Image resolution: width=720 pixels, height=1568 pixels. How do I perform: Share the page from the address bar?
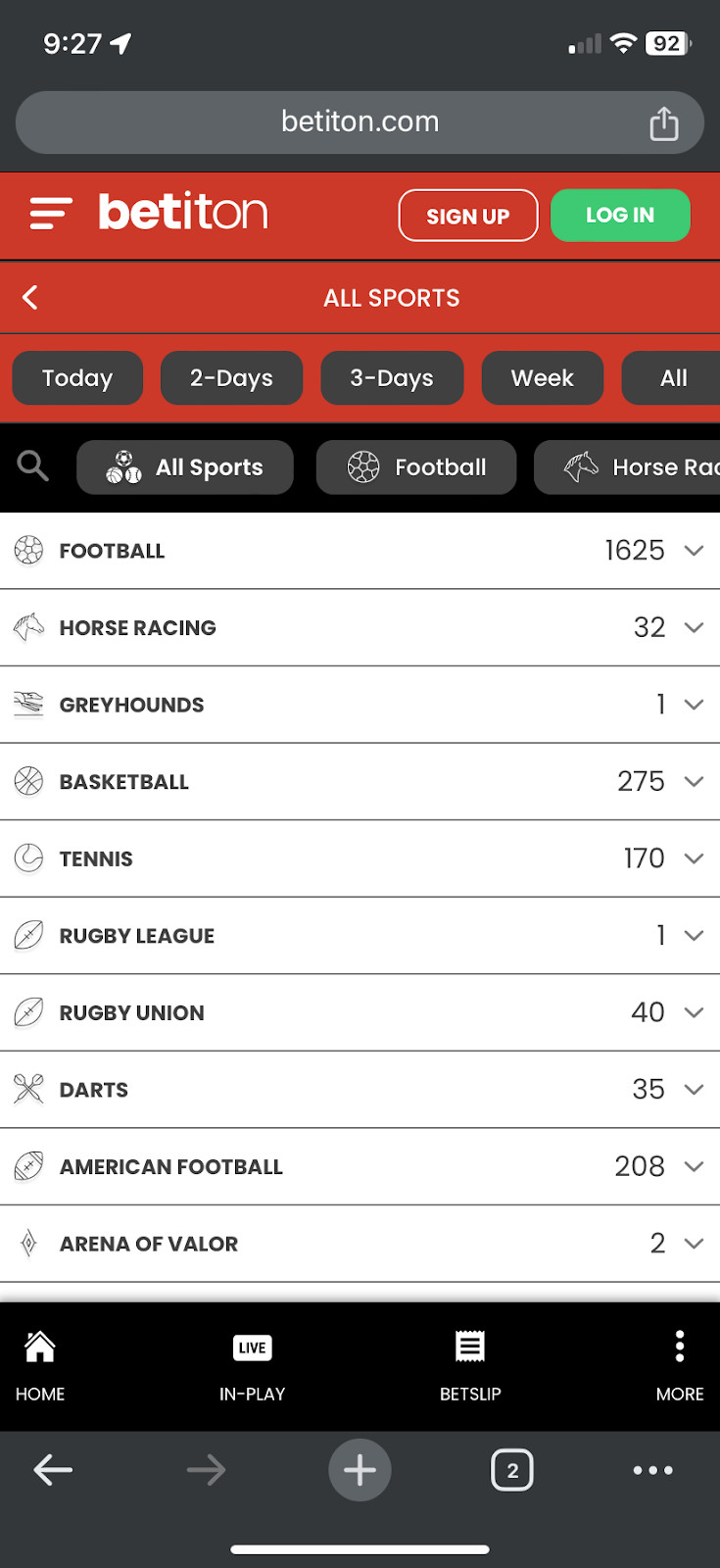(x=663, y=123)
